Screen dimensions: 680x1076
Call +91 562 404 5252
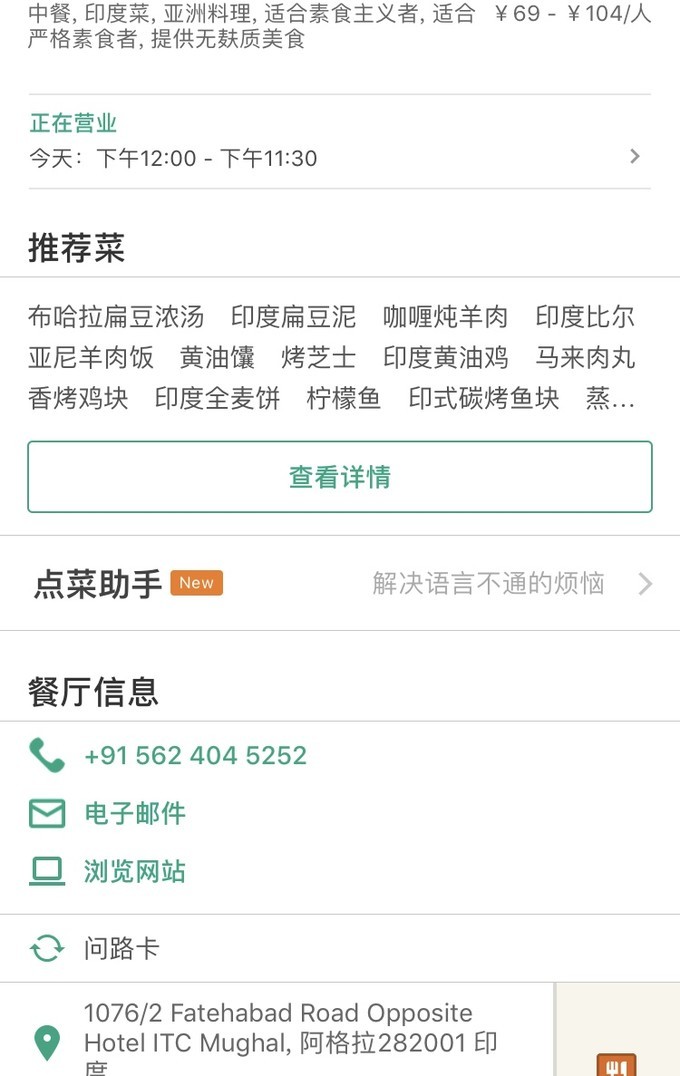coord(195,756)
